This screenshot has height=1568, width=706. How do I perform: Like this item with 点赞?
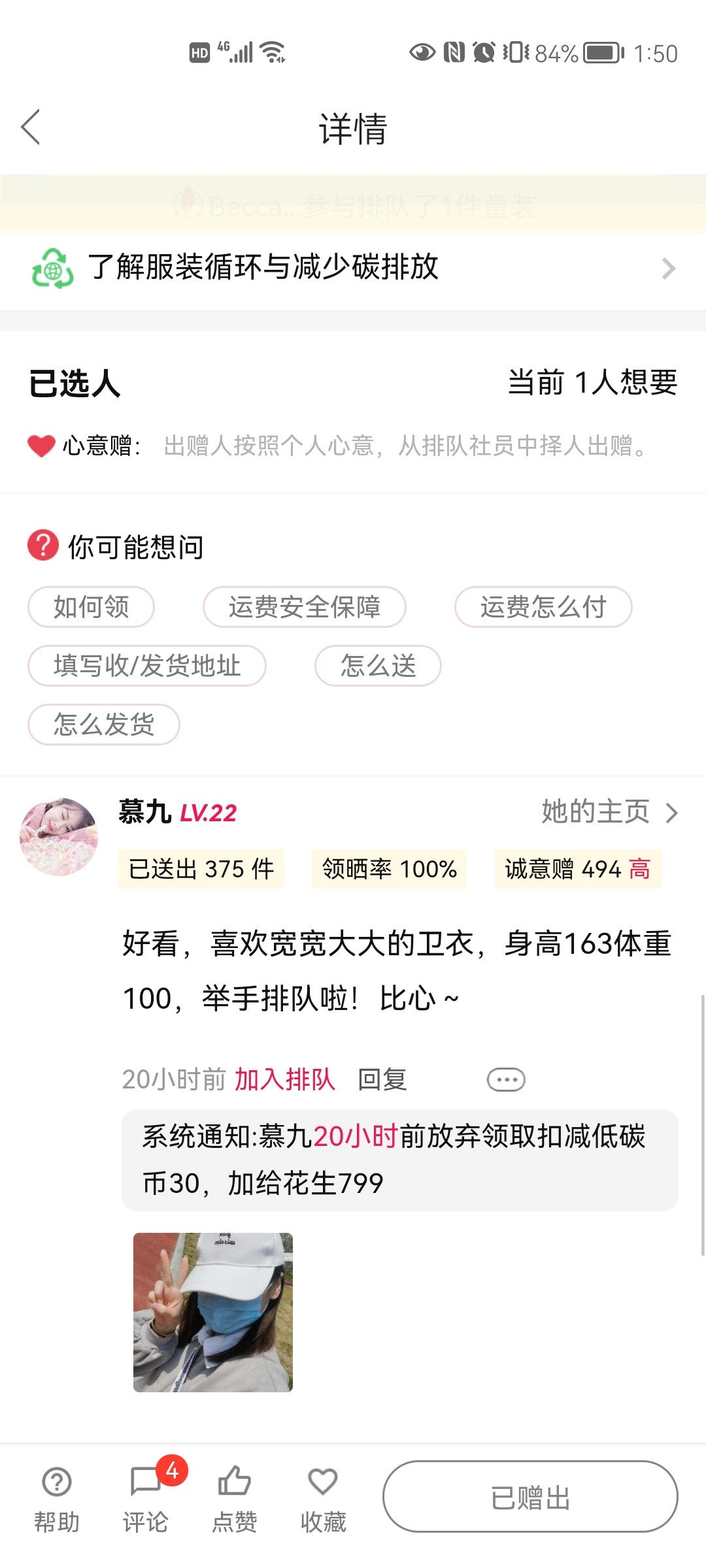pyautogui.click(x=234, y=1496)
